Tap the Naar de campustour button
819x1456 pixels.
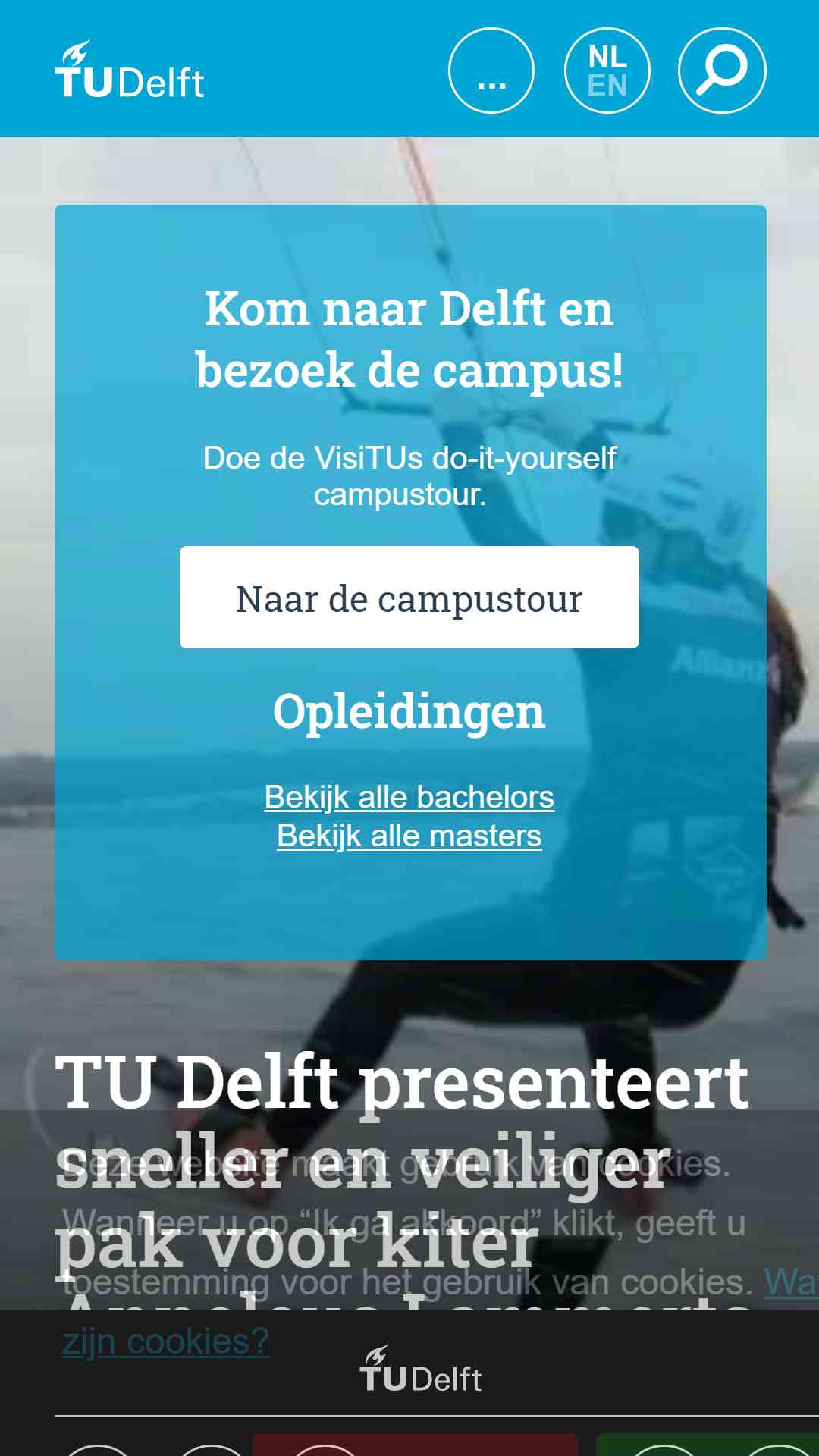tap(409, 598)
